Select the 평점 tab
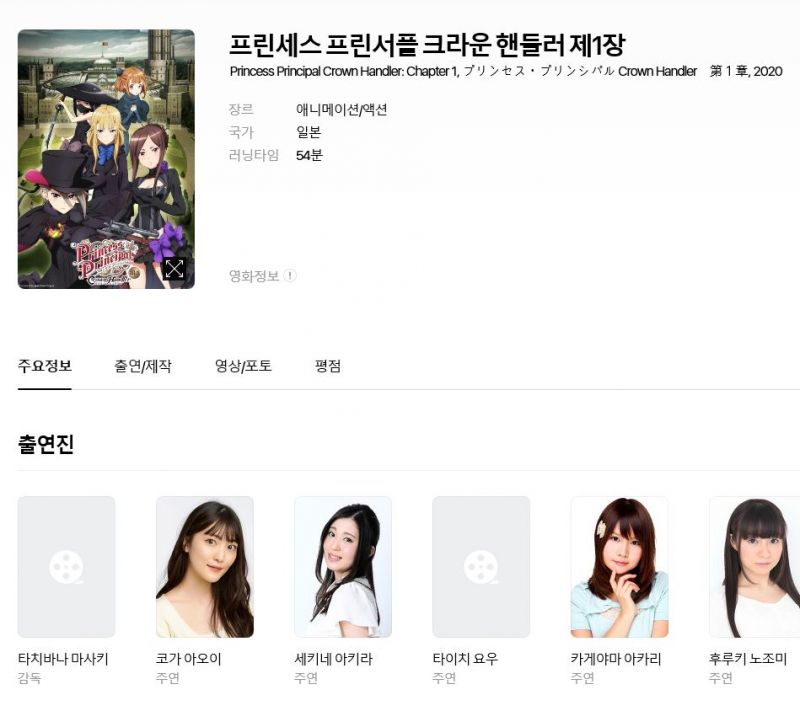 pyautogui.click(x=328, y=366)
